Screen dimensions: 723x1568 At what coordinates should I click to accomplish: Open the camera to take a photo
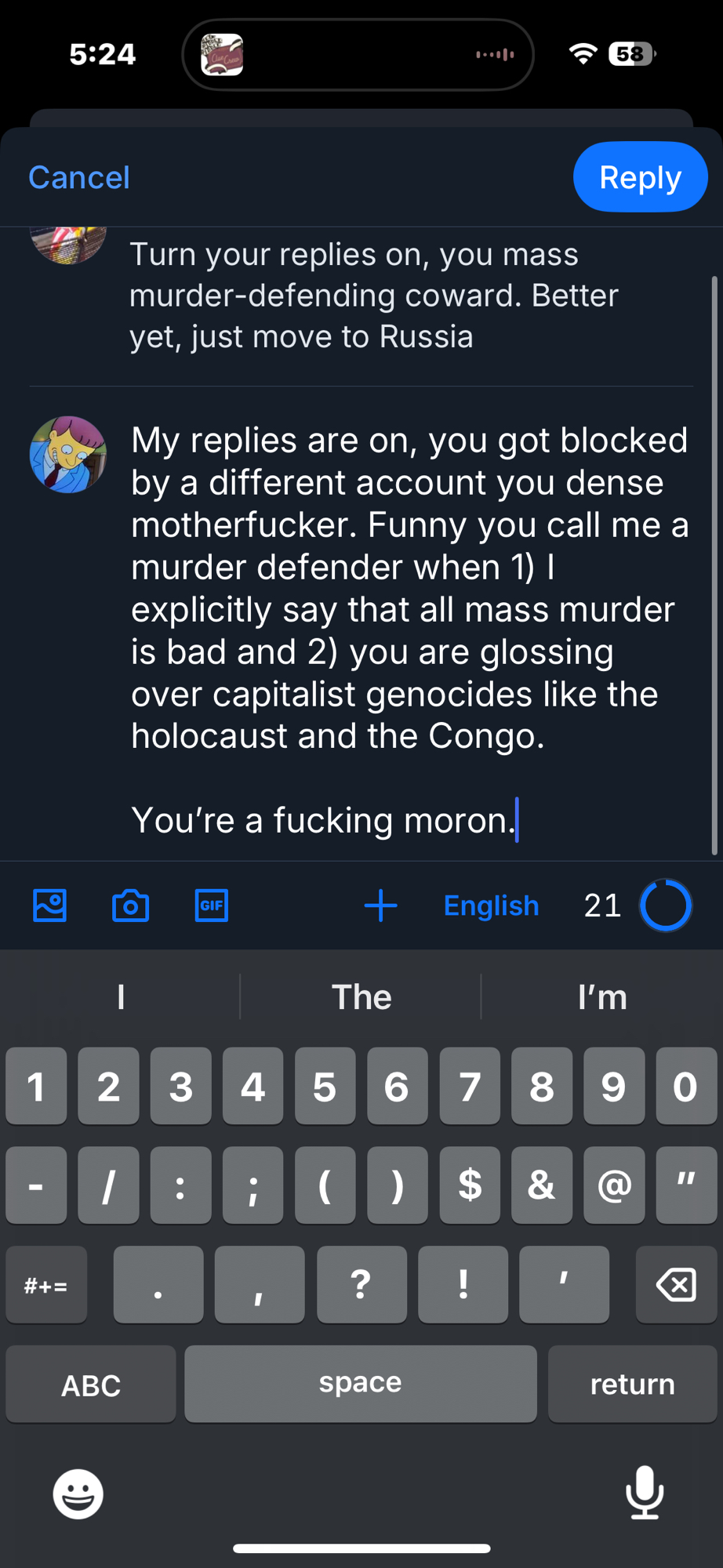click(x=130, y=906)
